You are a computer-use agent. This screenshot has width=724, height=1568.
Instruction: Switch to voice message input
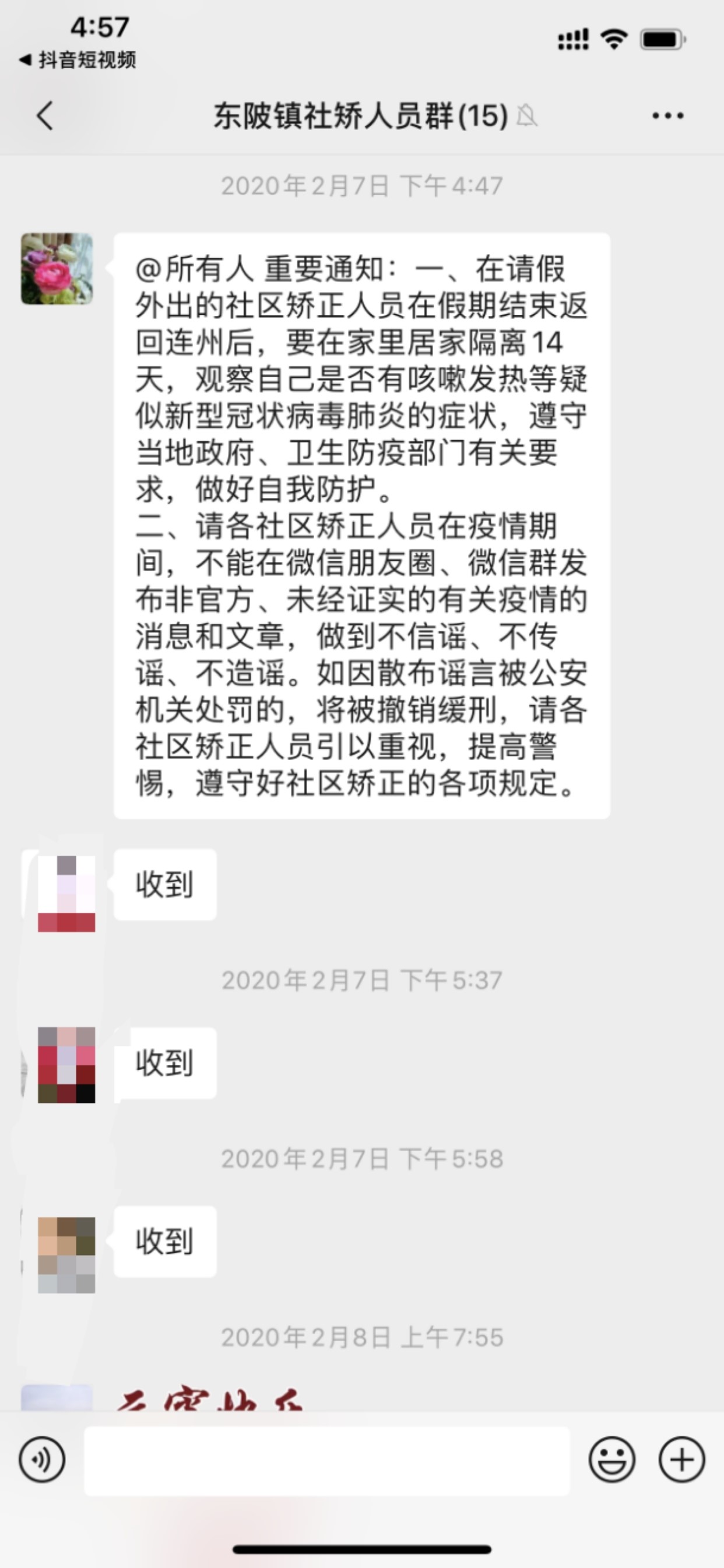41,1460
